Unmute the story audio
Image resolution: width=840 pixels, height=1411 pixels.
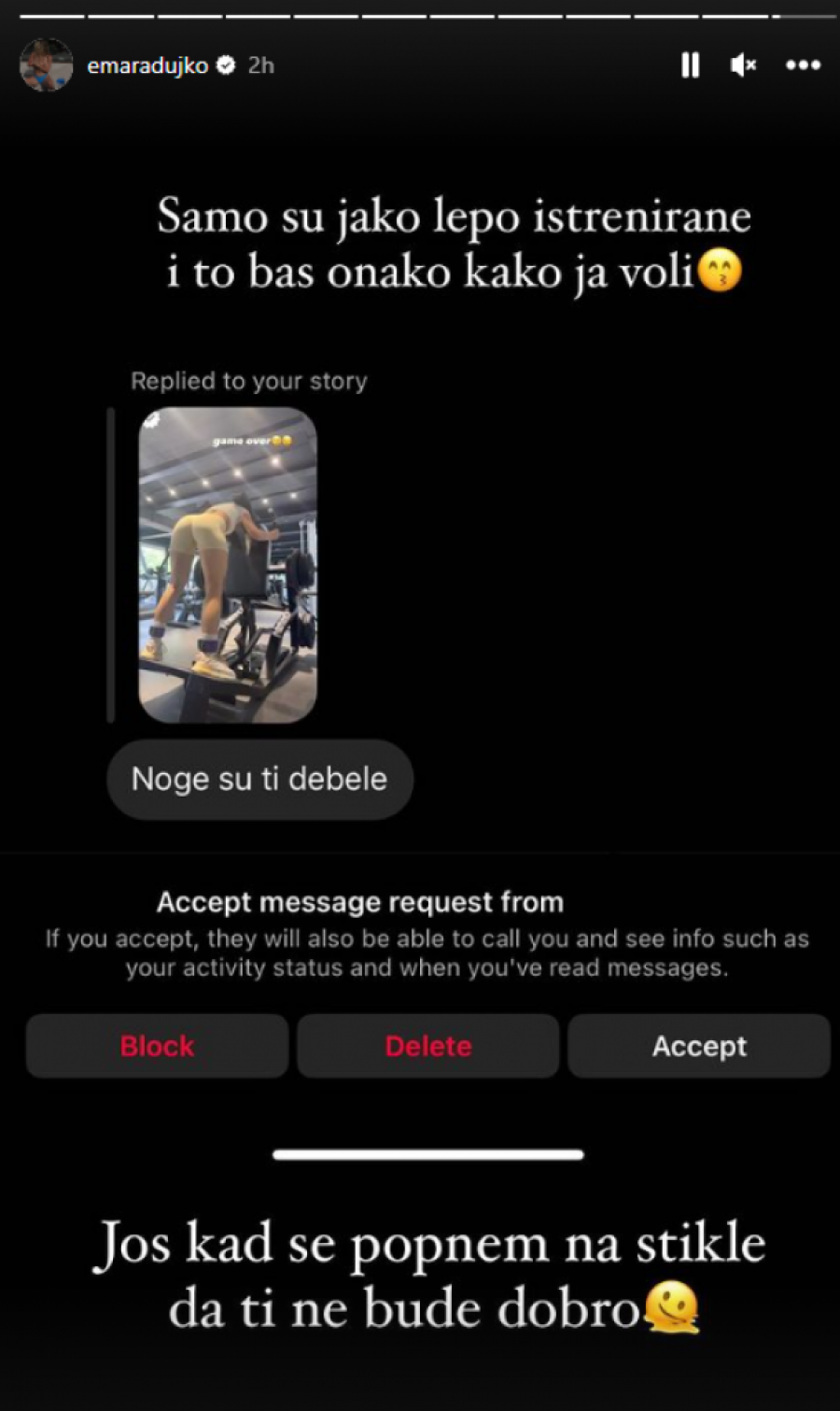(x=743, y=65)
